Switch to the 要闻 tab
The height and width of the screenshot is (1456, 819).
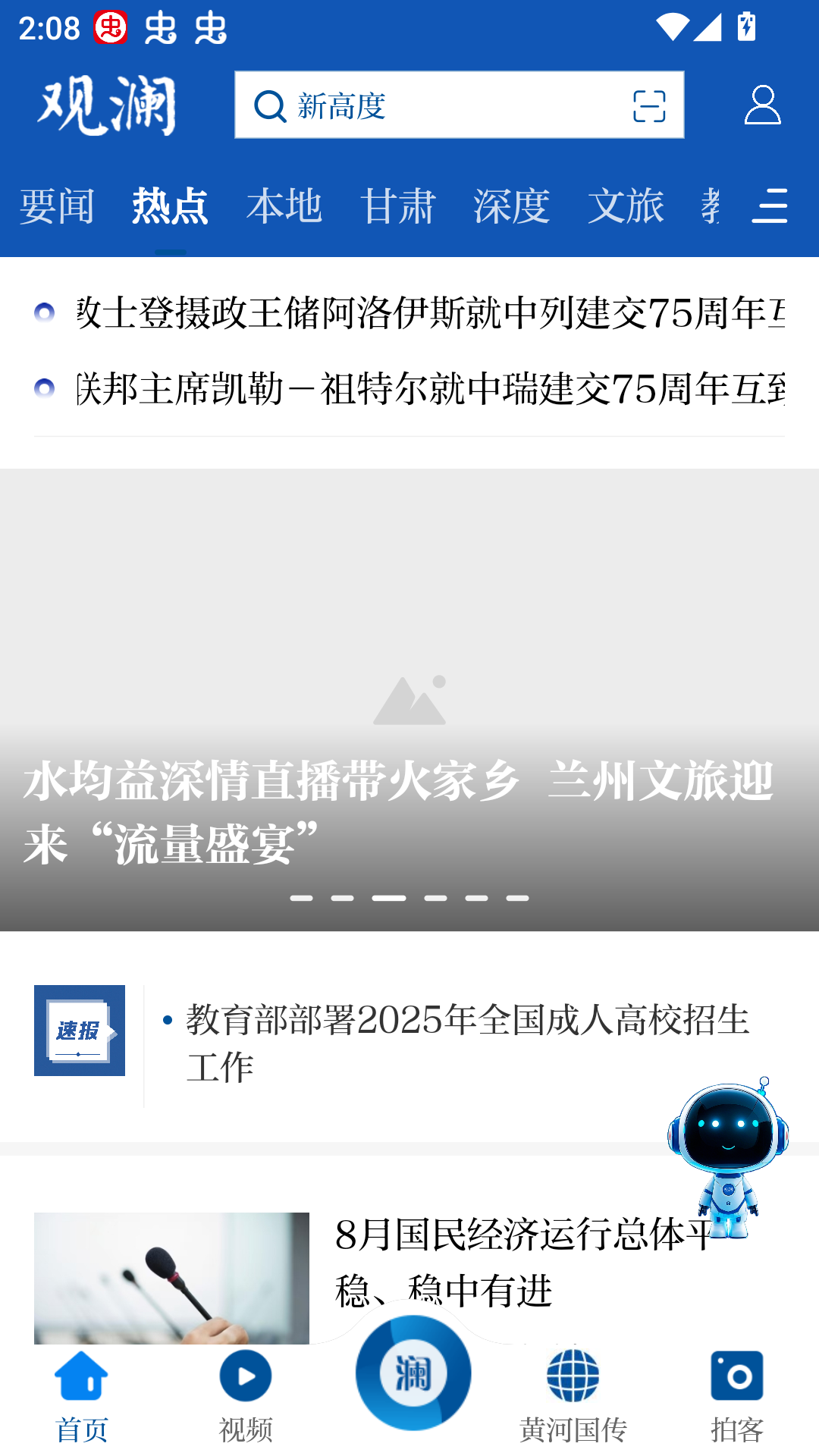click(56, 206)
